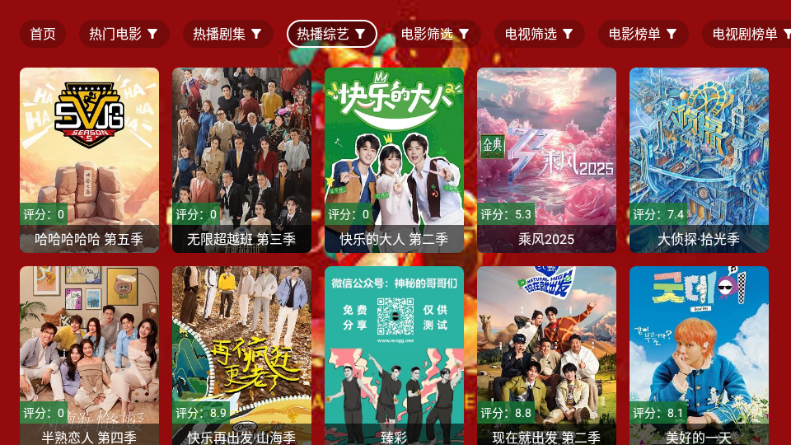The height and width of the screenshot is (445, 791).
Task: Switch to the 热播剧集 tab
Action: 228,34
